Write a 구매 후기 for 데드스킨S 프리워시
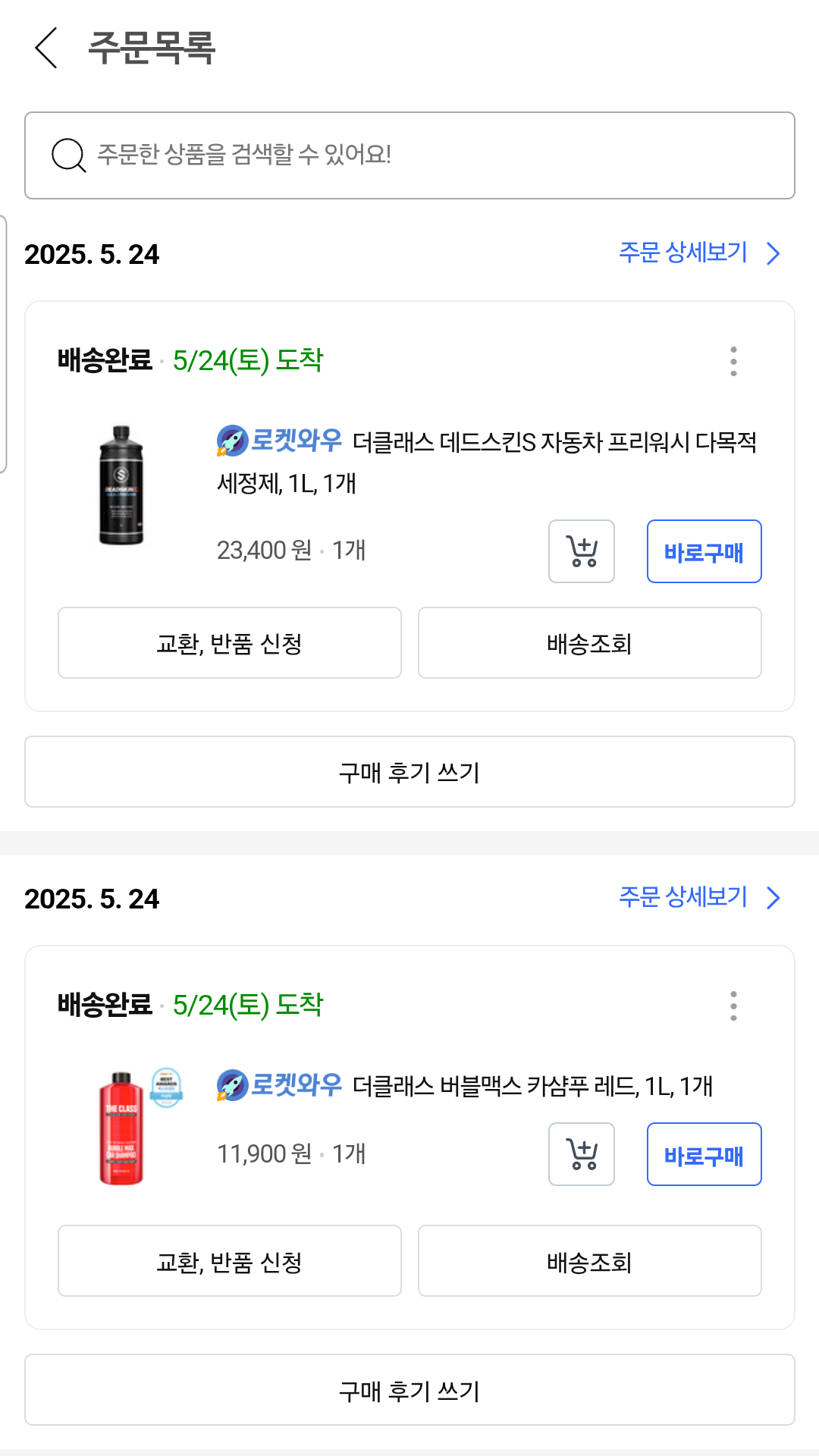 coord(409,772)
